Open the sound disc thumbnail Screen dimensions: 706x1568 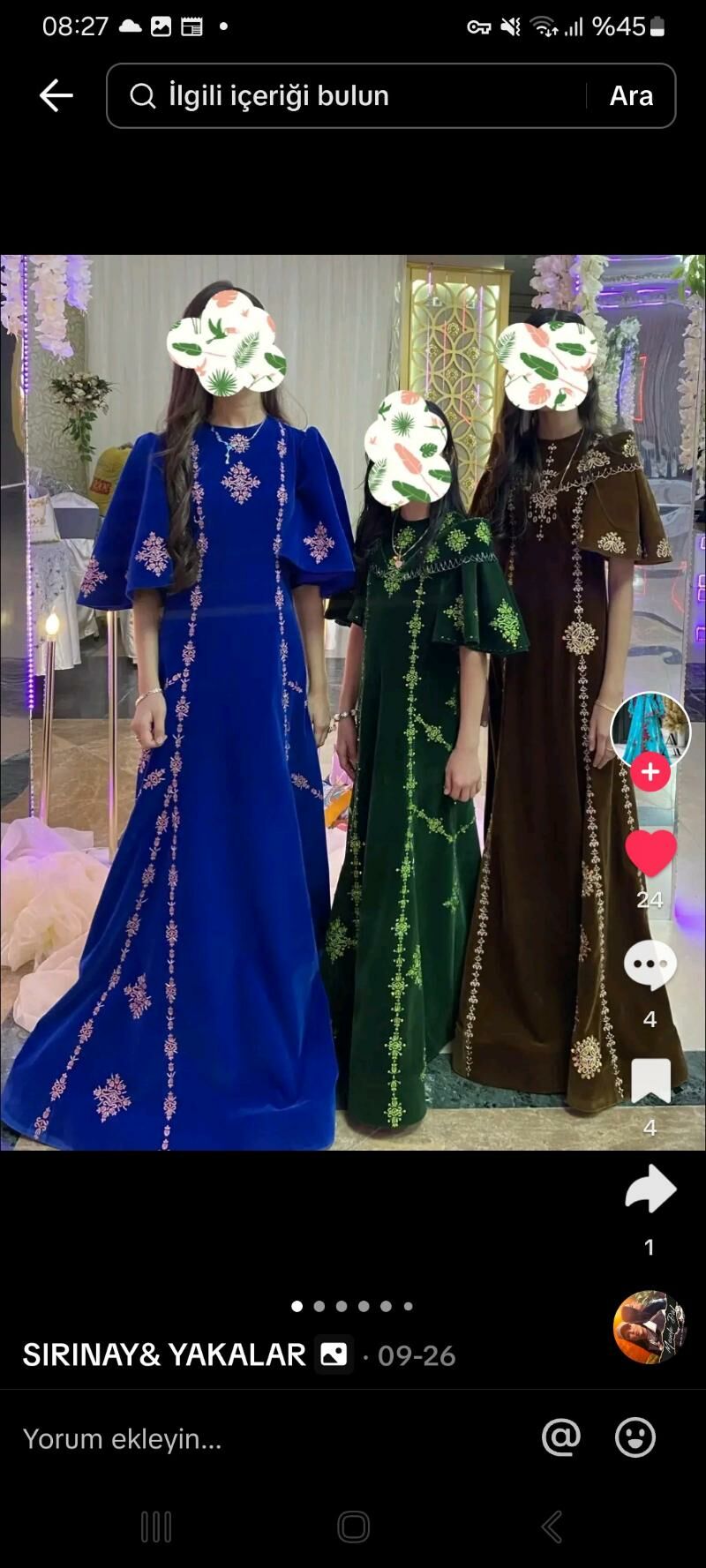coord(650,1327)
